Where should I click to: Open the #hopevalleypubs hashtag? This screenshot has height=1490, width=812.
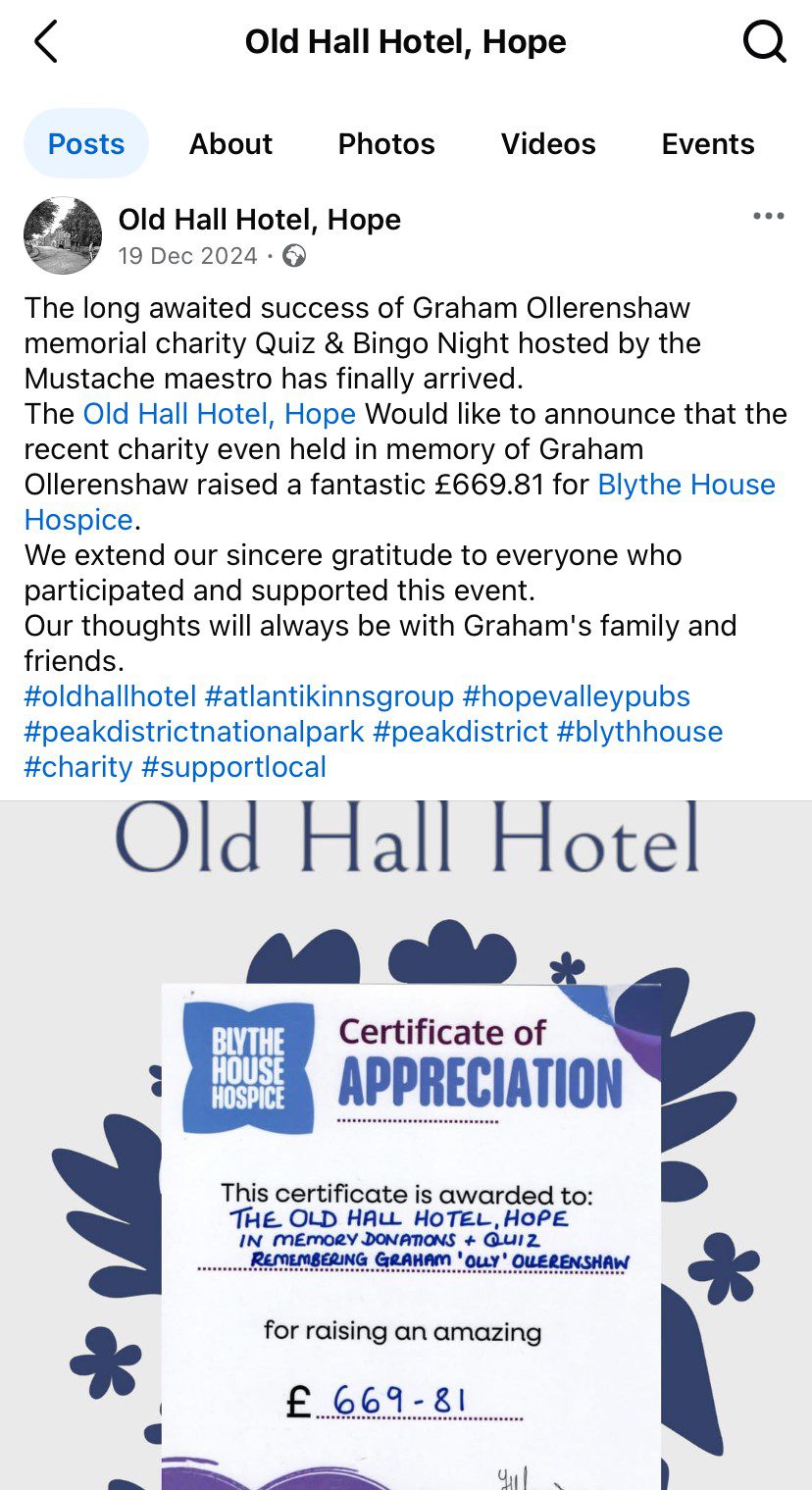pyautogui.click(x=576, y=696)
